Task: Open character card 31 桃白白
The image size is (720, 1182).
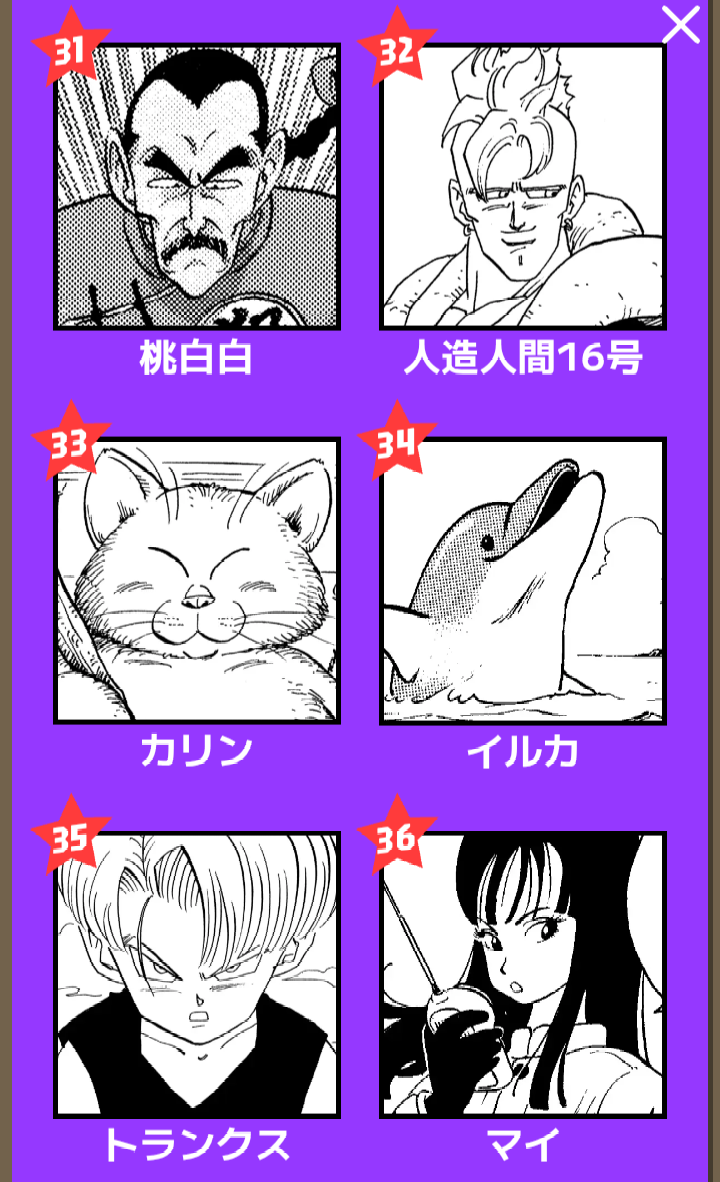Action: point(197,187)
